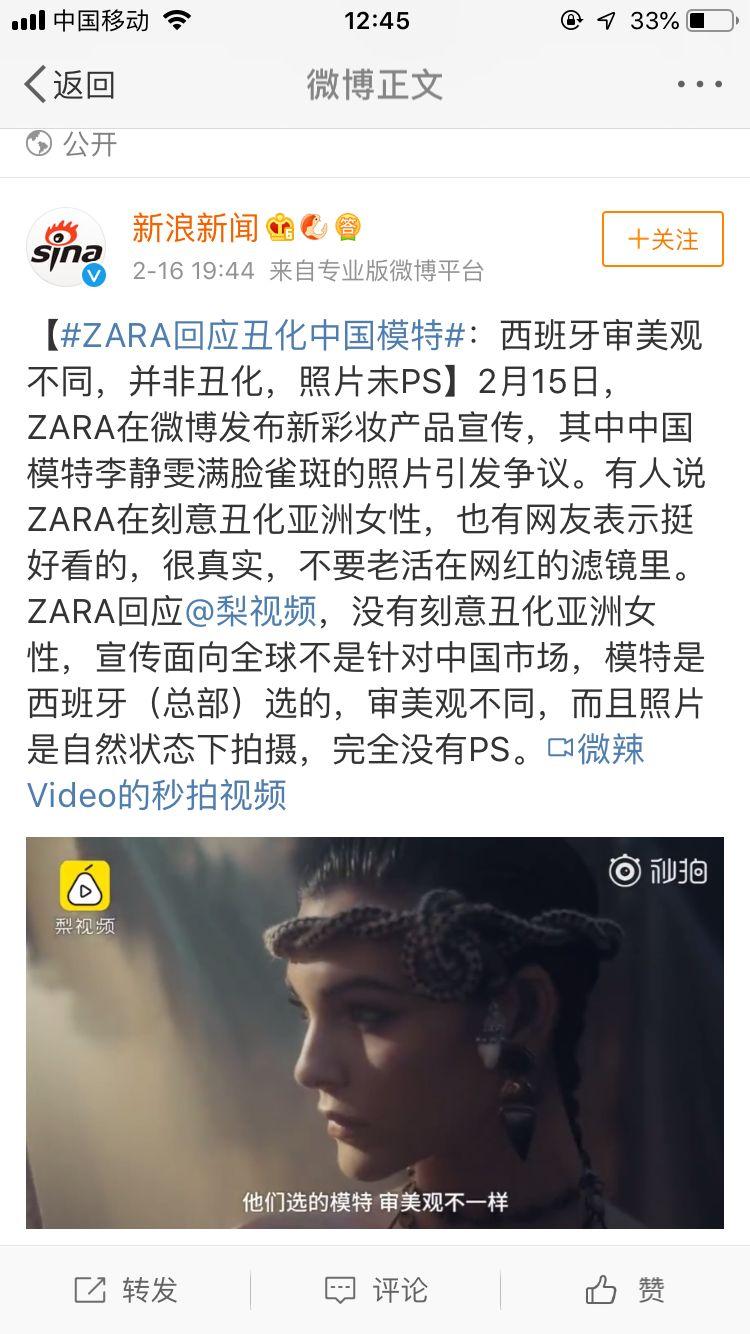The image size is (750, 1334).
Task: Open the @梨视频 mention
Action: click(x=262, y=607)
